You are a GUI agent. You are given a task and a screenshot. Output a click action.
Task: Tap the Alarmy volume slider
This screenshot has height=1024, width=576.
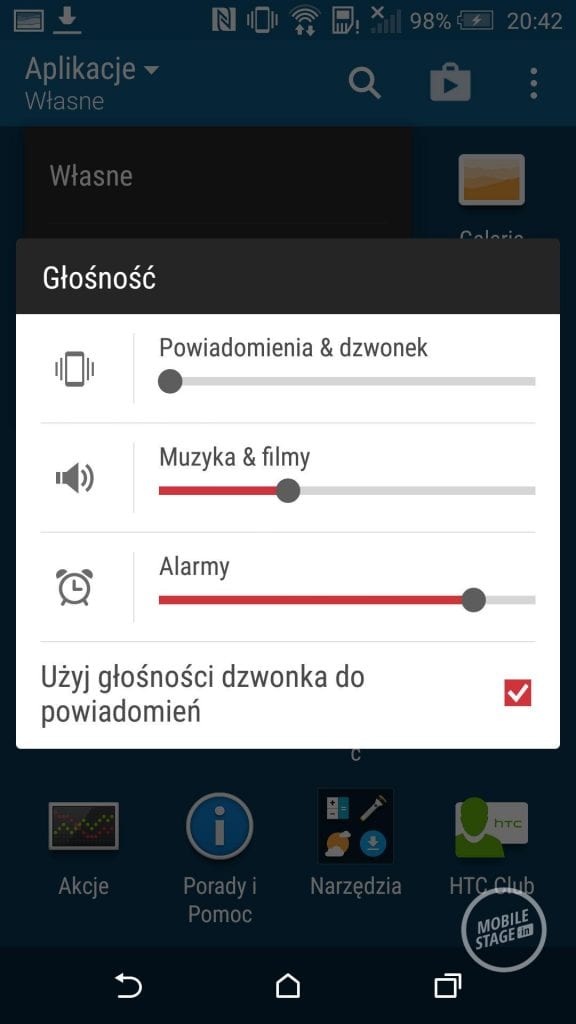(x=347, y=600)
